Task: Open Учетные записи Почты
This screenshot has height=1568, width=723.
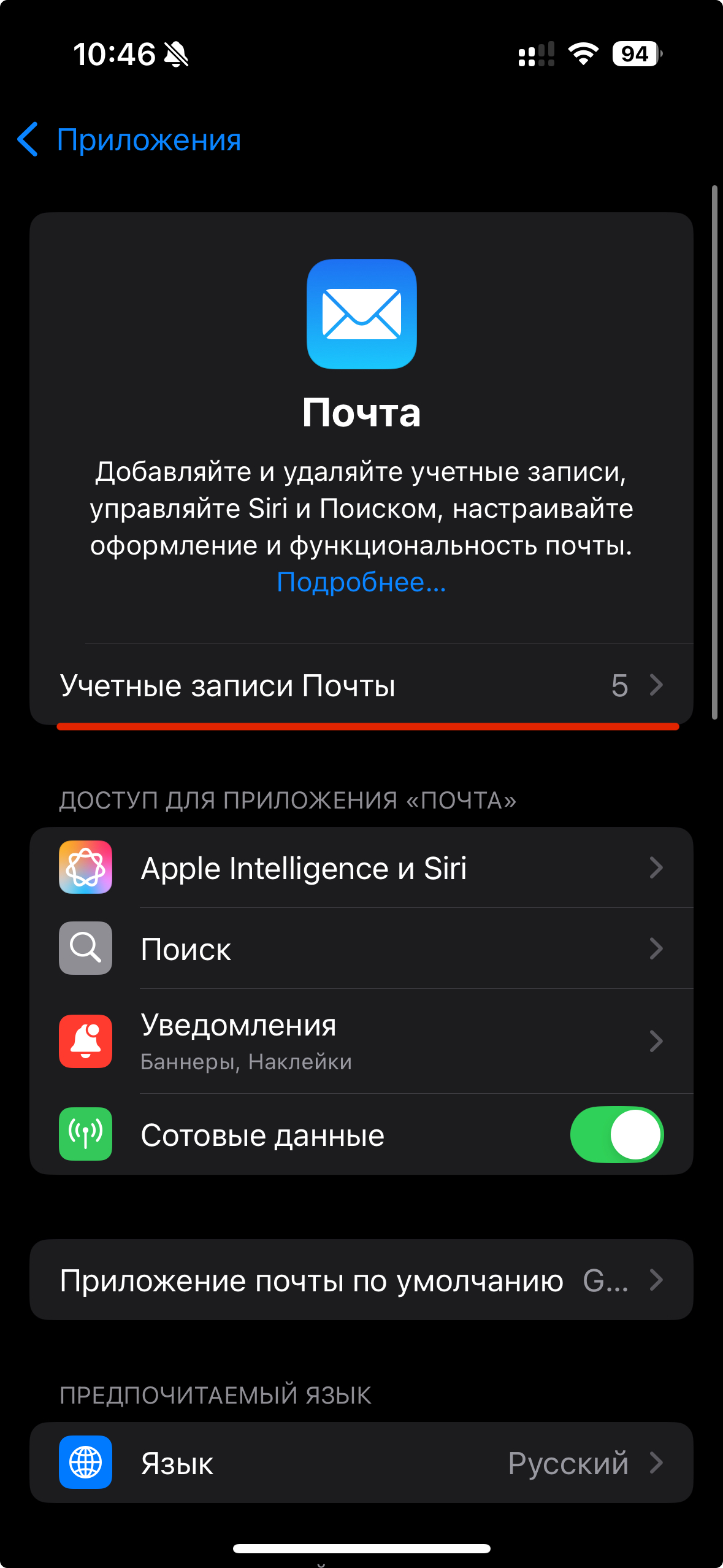Action: 361,685
